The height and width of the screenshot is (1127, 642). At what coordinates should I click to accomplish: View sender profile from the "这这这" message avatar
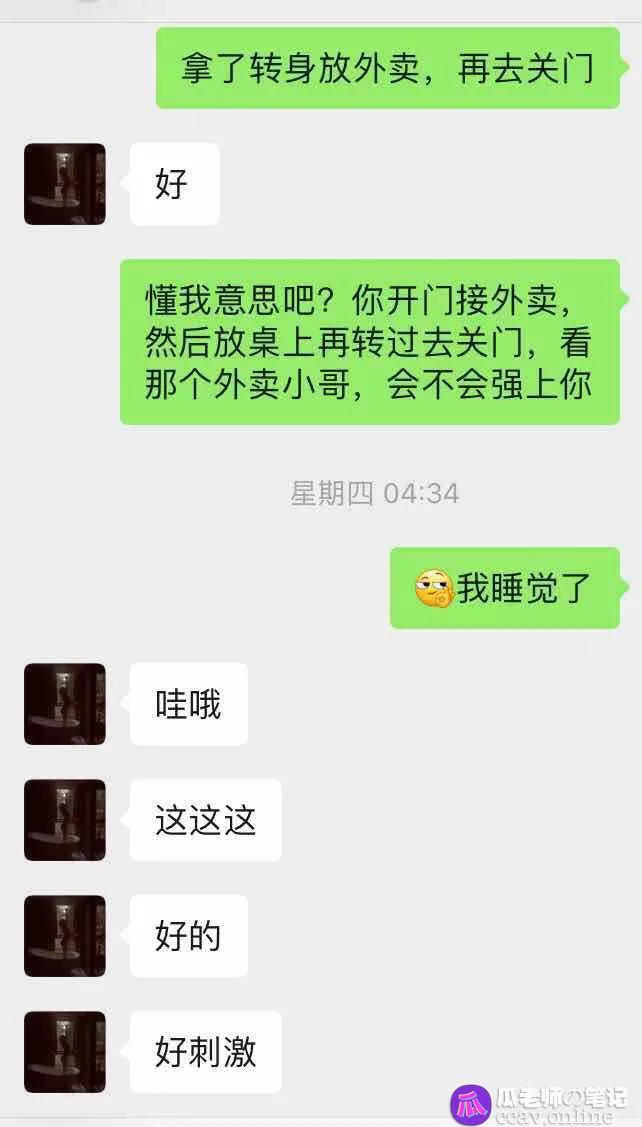[65, 820]
